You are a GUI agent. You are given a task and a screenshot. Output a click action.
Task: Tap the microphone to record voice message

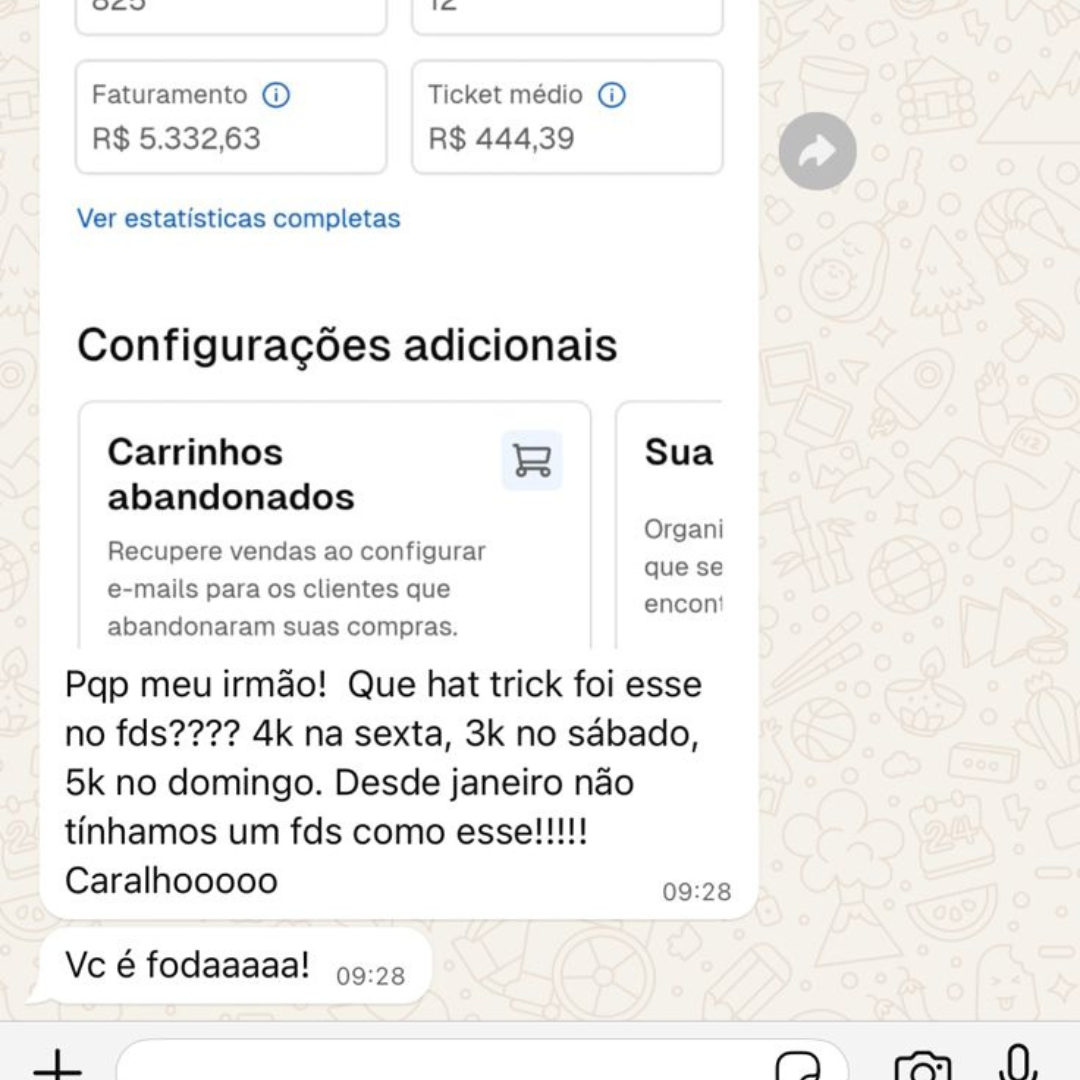pos(1018,1064)
